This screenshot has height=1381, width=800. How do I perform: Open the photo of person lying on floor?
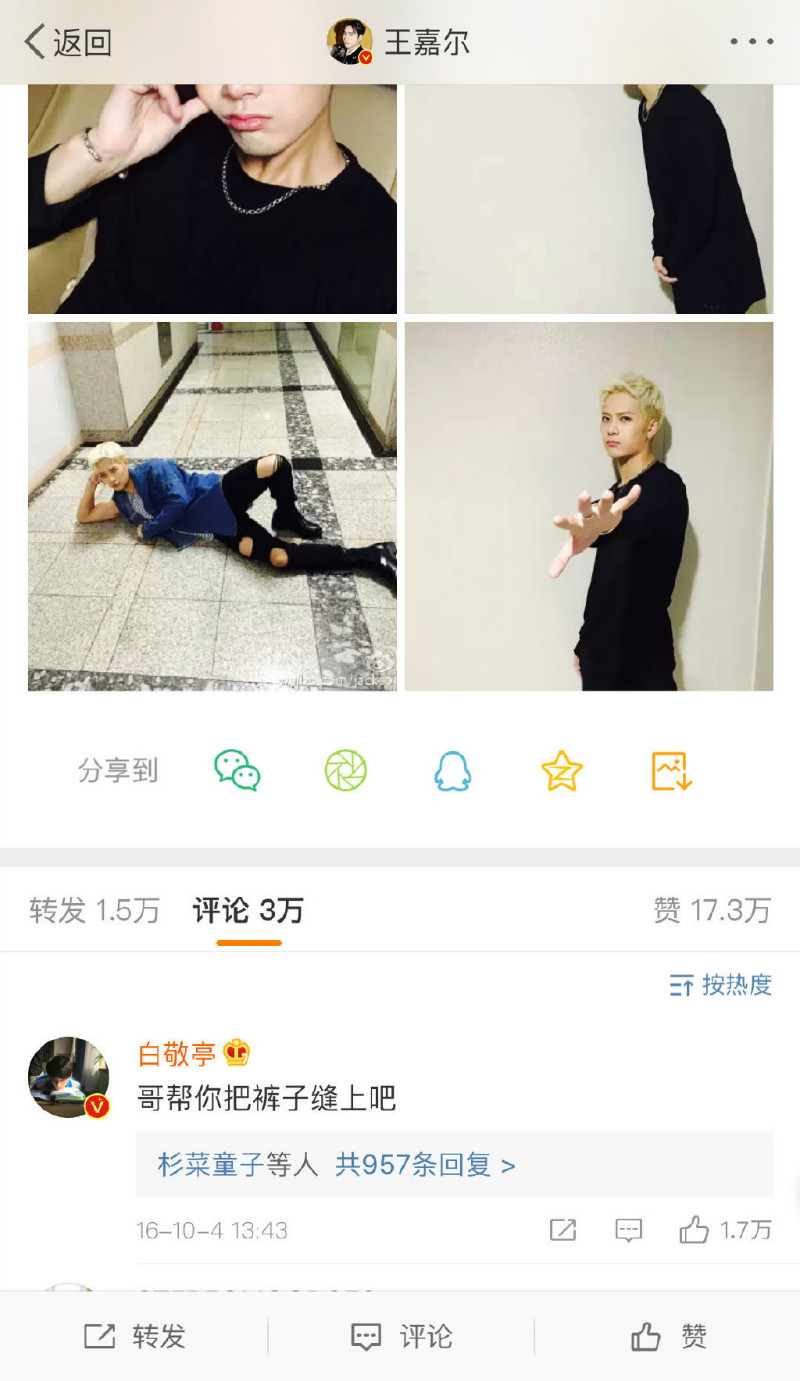[x=212, y=506]
